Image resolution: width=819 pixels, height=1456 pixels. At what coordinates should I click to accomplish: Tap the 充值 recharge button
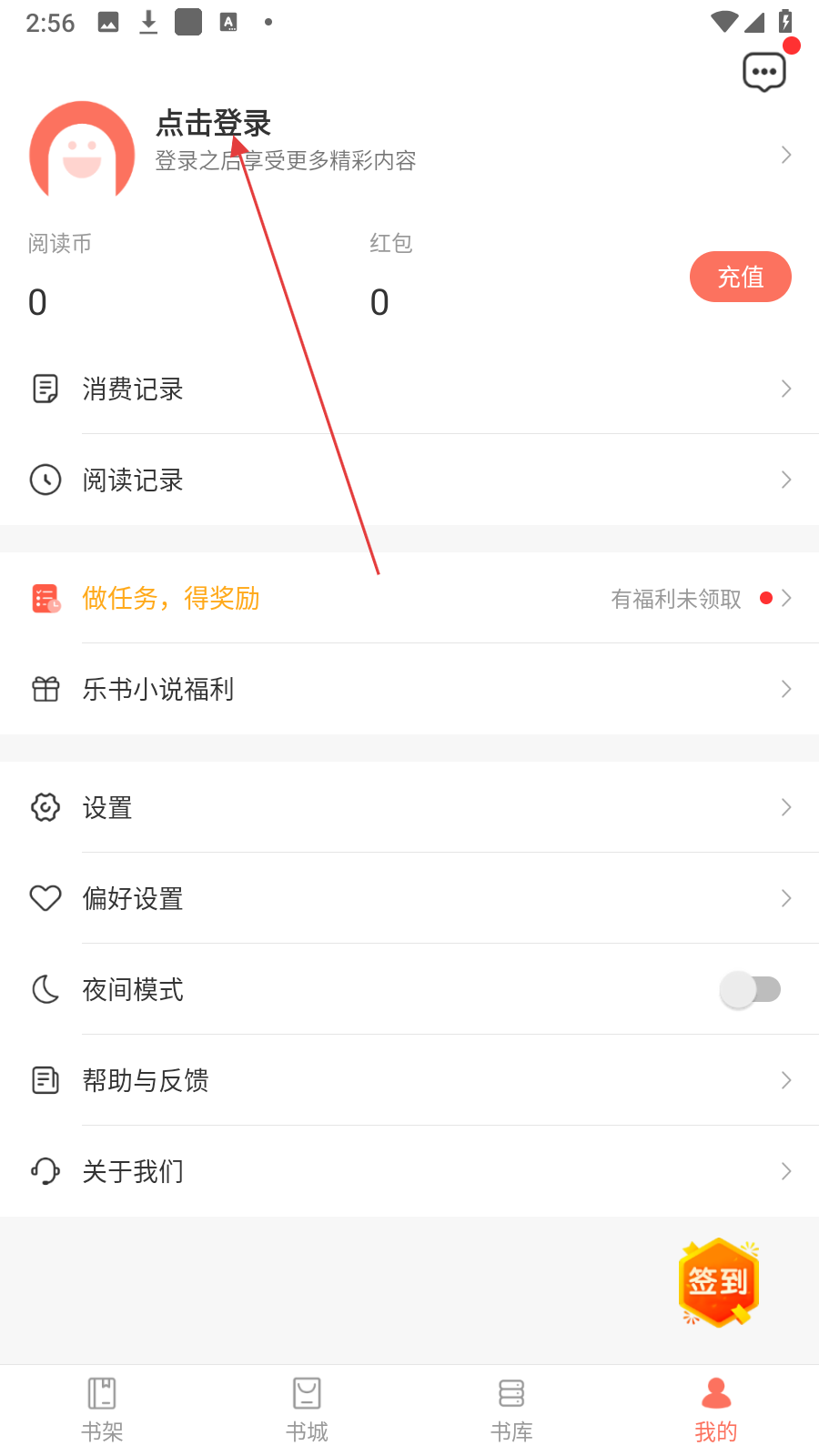point(740,277)
